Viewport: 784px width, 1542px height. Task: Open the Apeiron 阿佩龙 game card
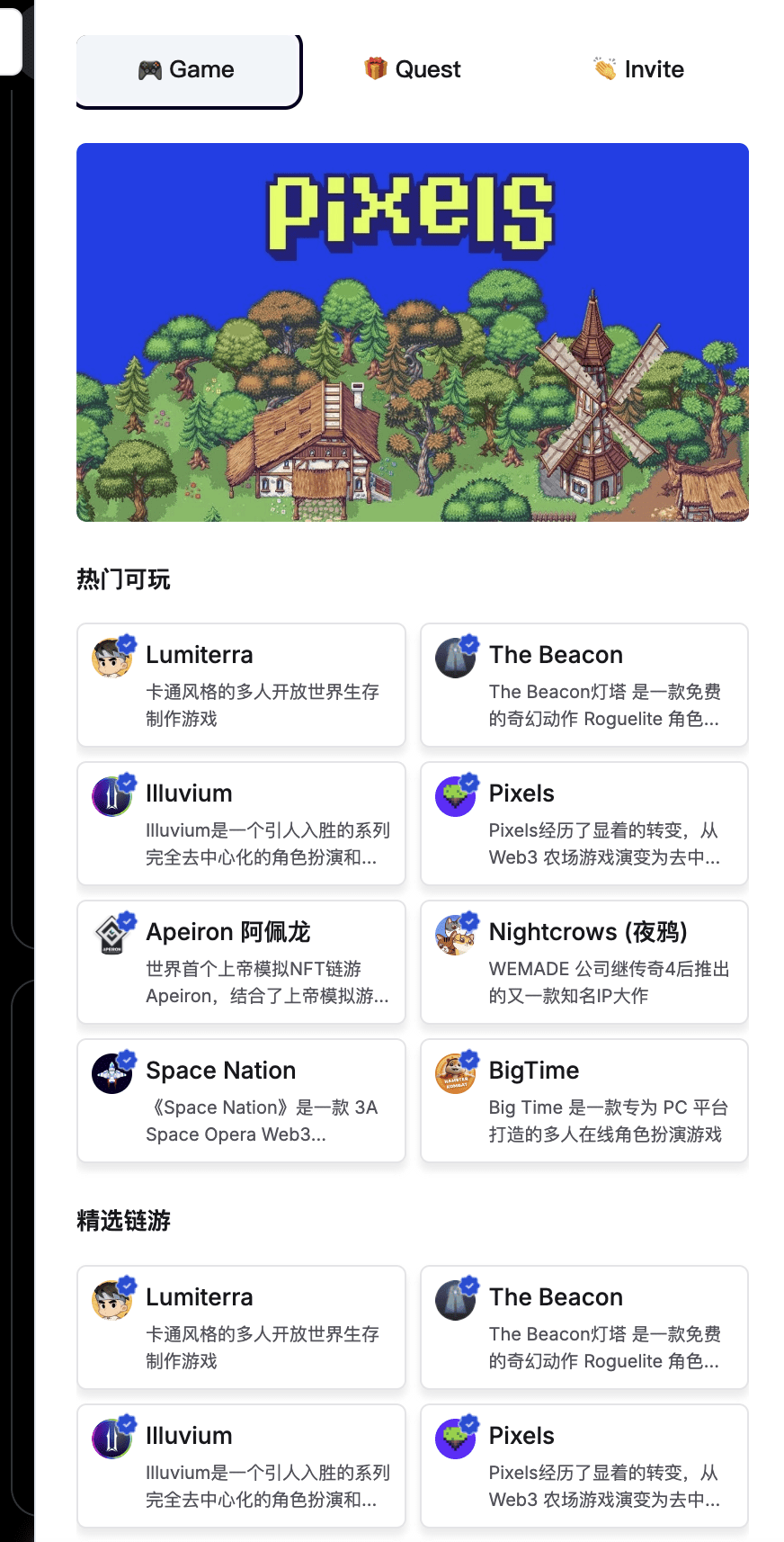241,962
